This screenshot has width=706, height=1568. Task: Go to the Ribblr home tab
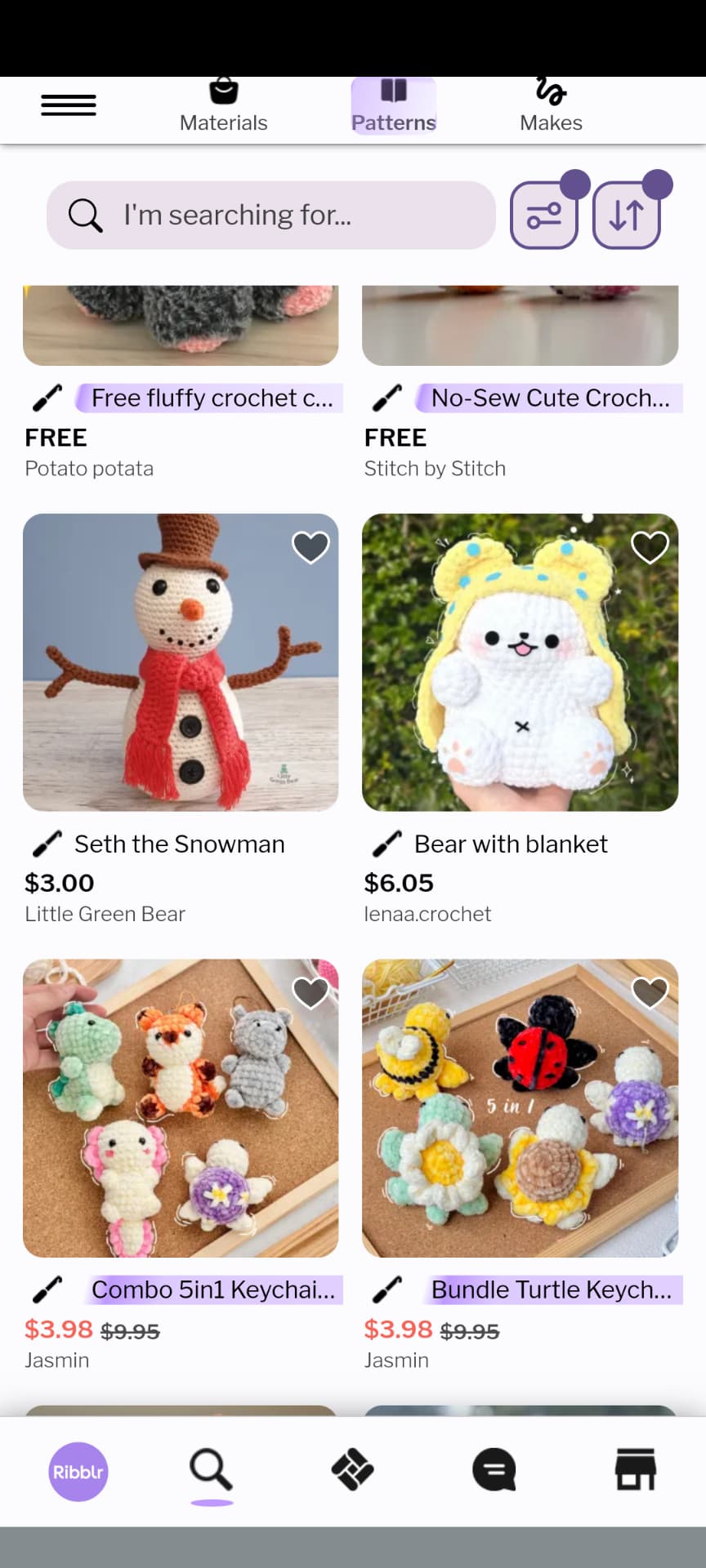pyautogui.click(x=78, y=1472)
